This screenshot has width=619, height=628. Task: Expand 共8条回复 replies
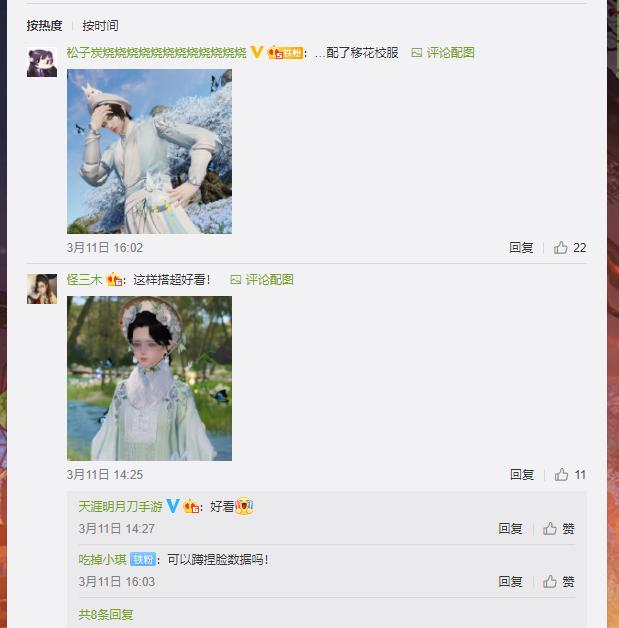click(106, 615)
